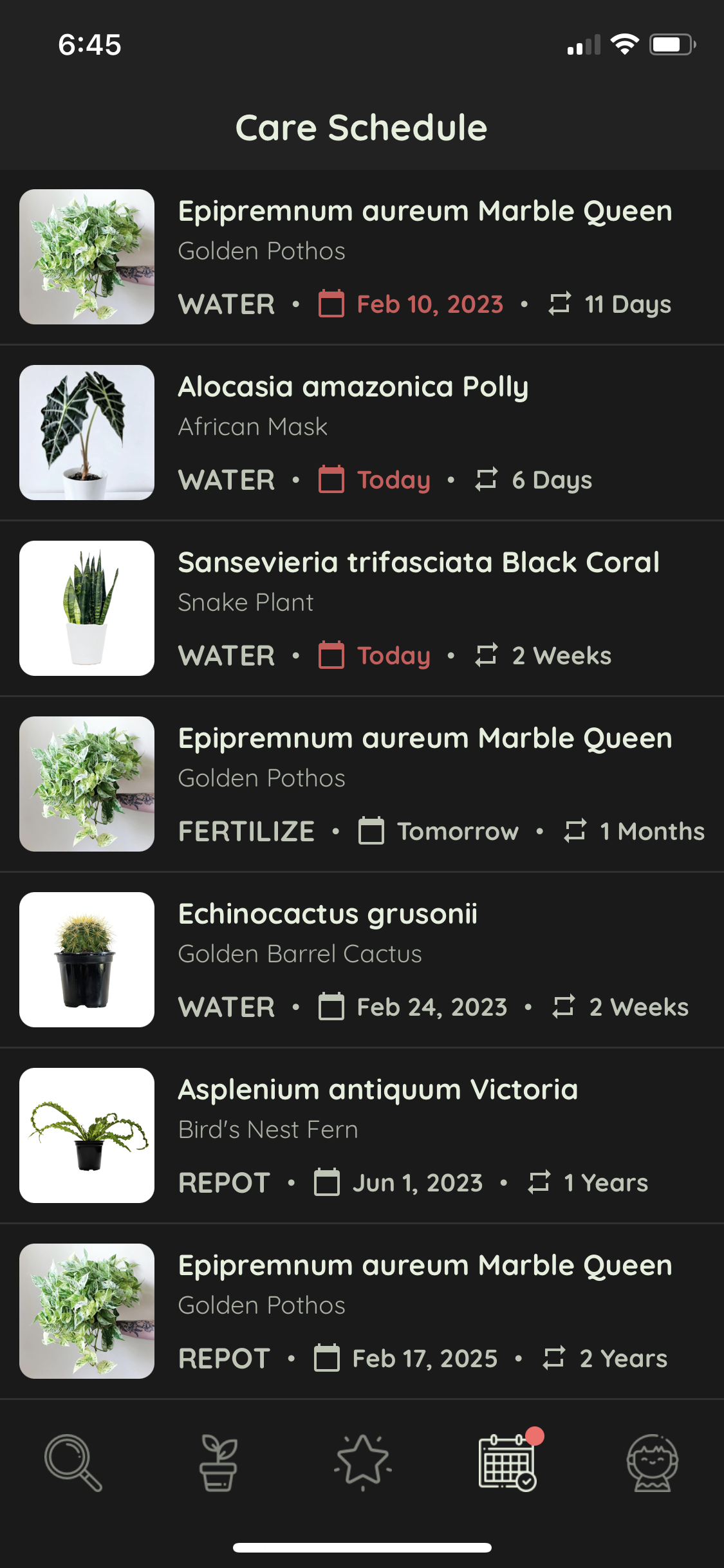Viewport: 724px width, 1568px height.
Task: Click the Care Schedule title
Action: 362,127
